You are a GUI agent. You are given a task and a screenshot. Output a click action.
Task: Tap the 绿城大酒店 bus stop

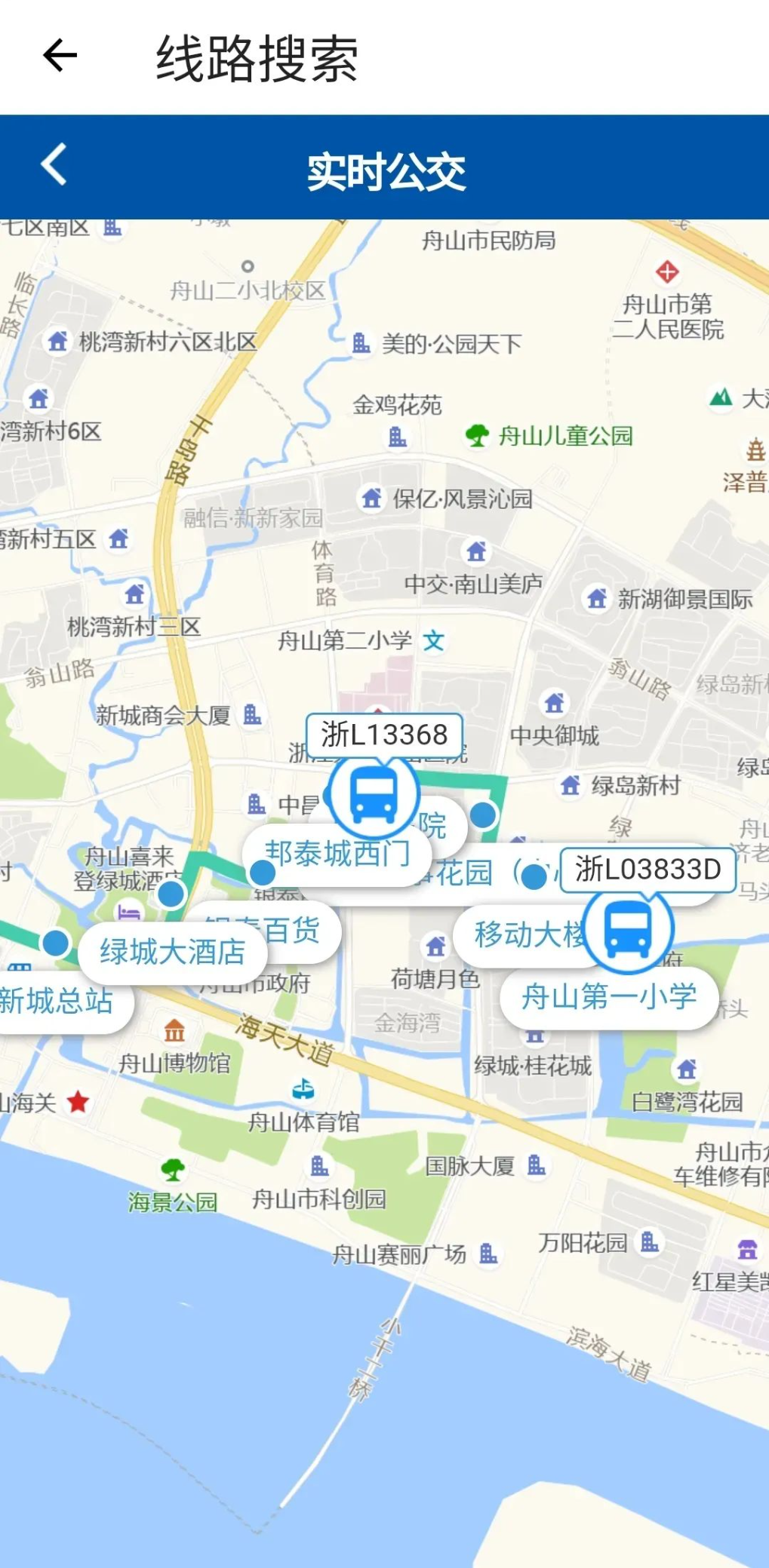[x=173, y=951]
